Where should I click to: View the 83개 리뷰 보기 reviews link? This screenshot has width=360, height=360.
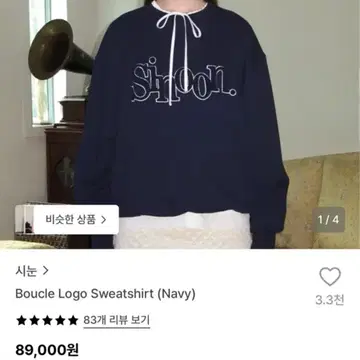coord(116,320)
